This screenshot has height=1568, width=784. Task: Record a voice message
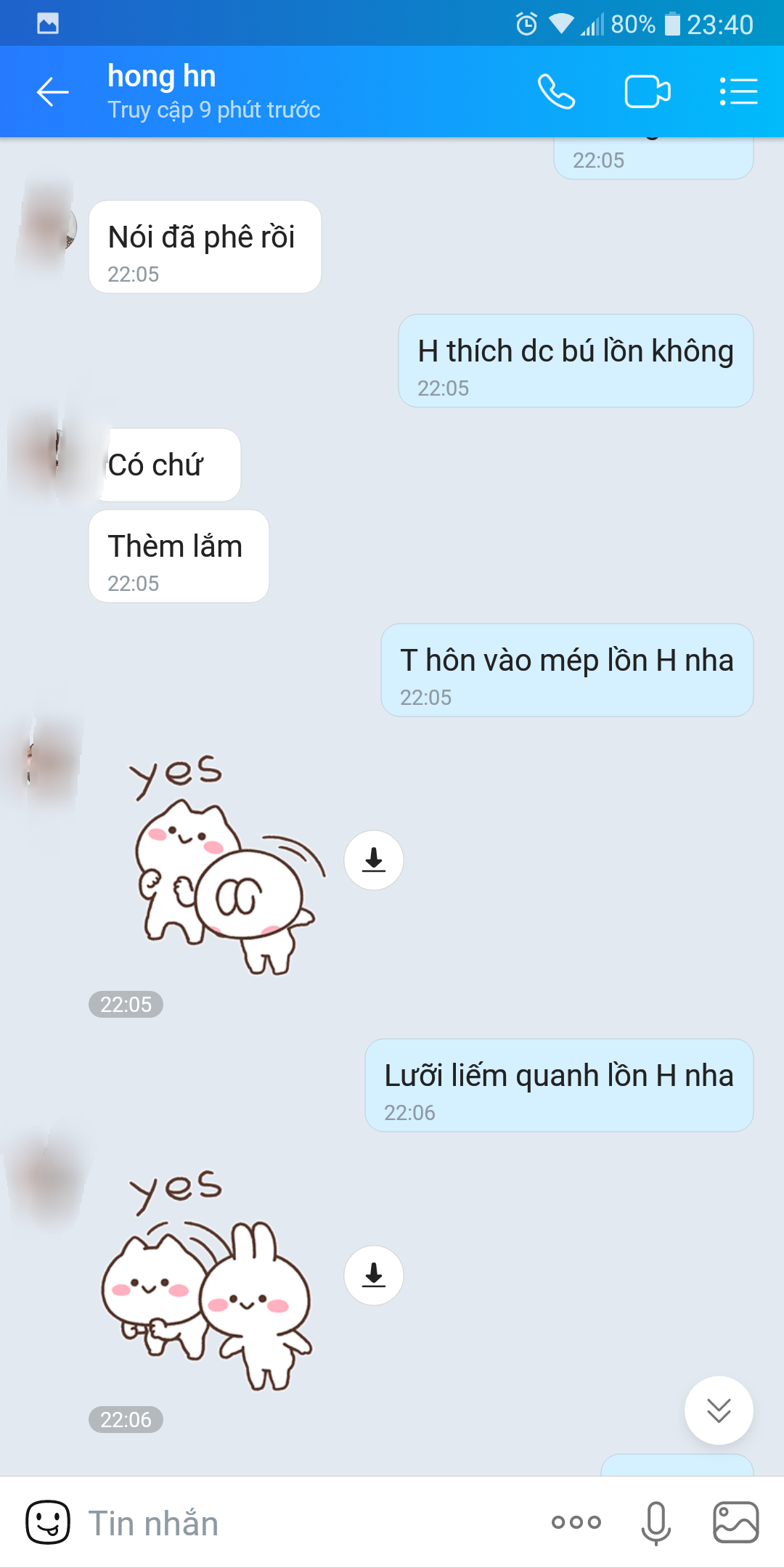pos(656,1522)
